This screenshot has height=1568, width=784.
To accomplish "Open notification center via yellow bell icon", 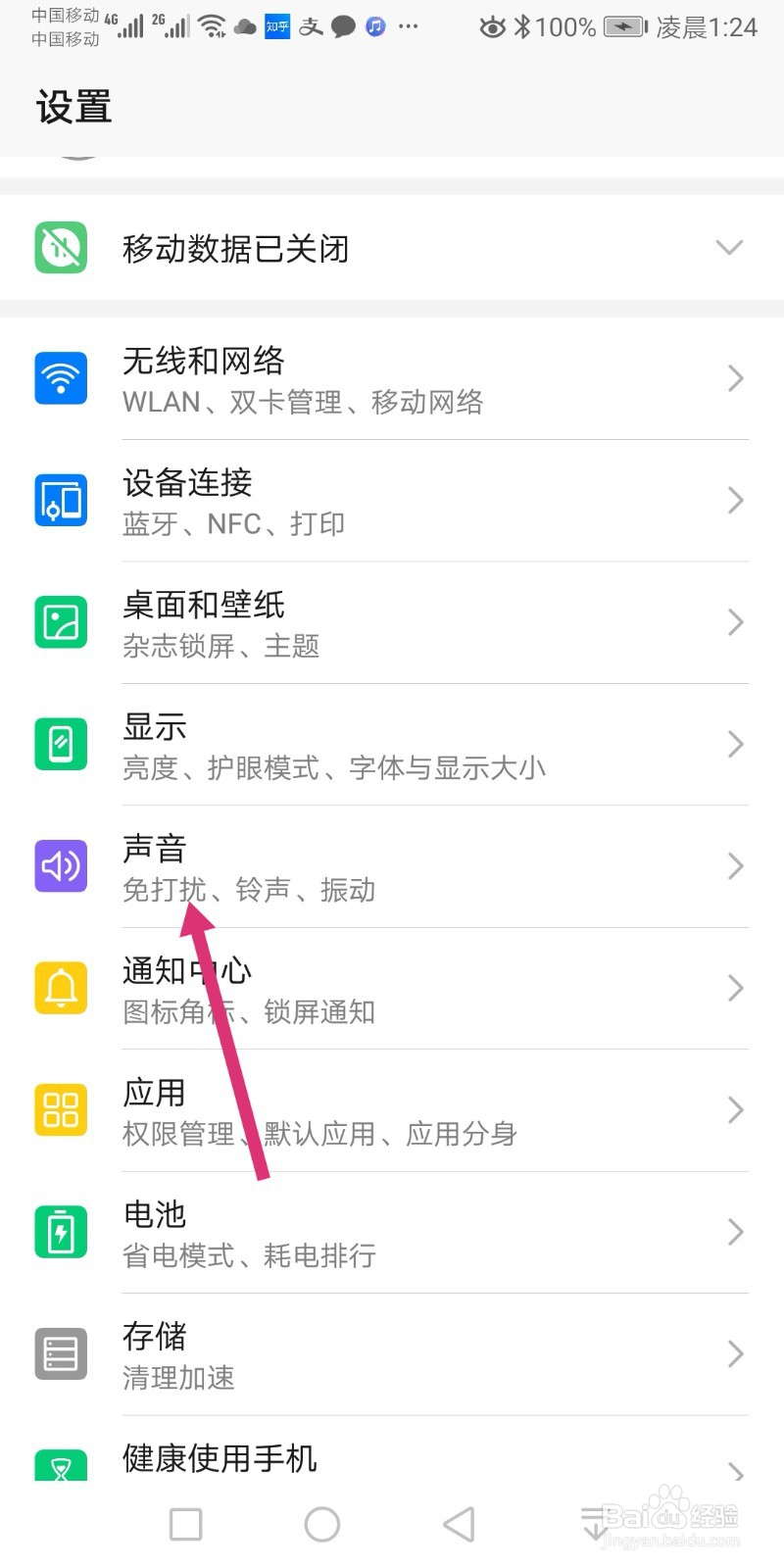I will (60, 988).
